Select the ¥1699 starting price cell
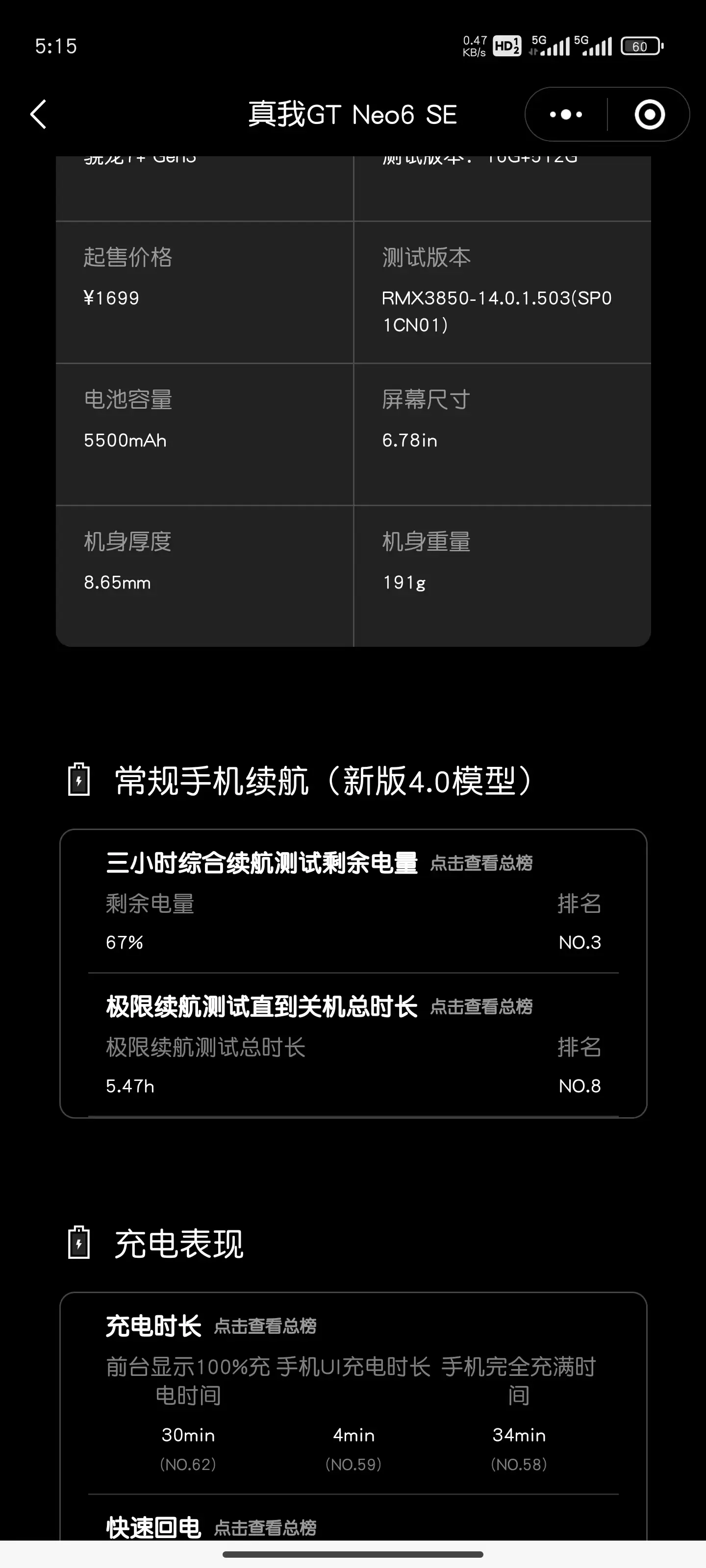706x1568 pixels. [x=112, y=297]
